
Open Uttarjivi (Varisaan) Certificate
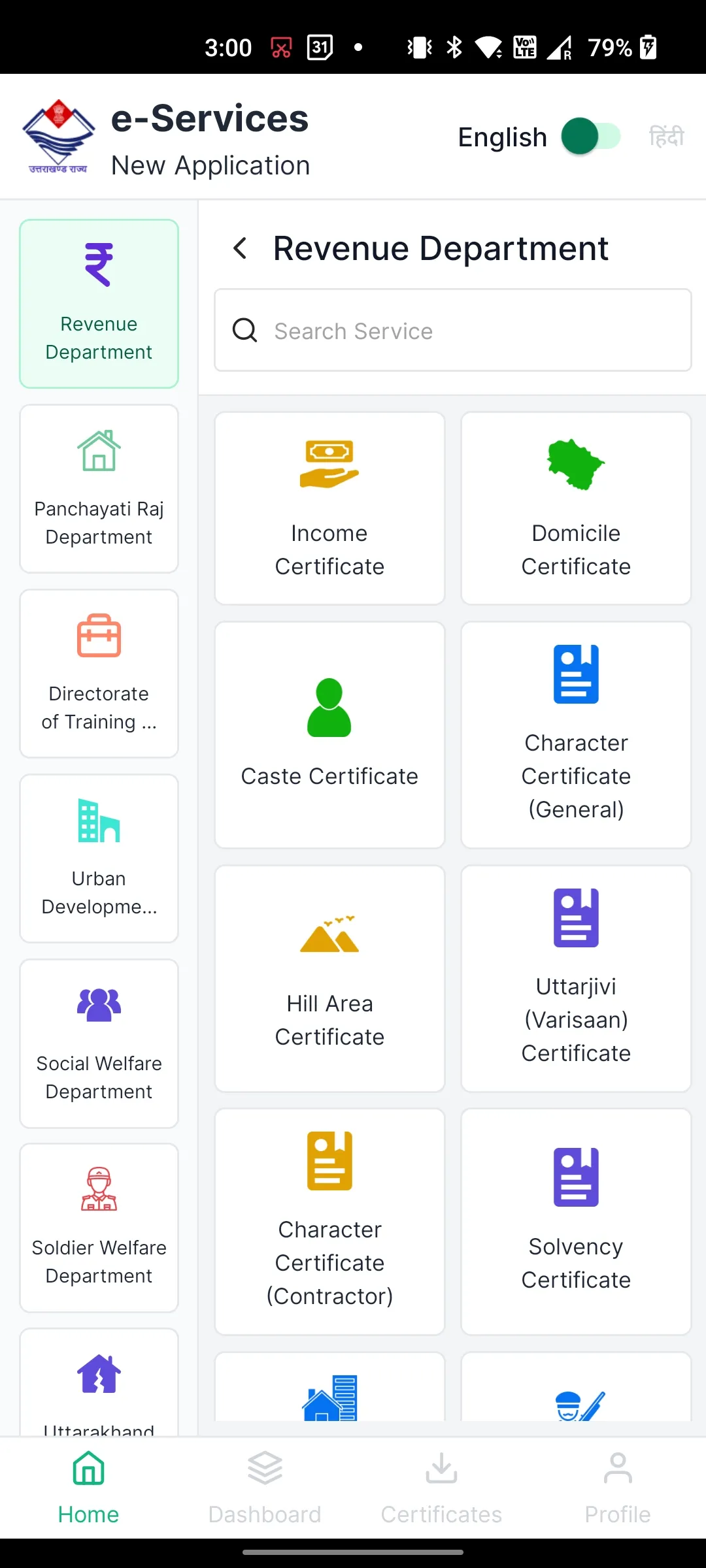tap(576, 979)
